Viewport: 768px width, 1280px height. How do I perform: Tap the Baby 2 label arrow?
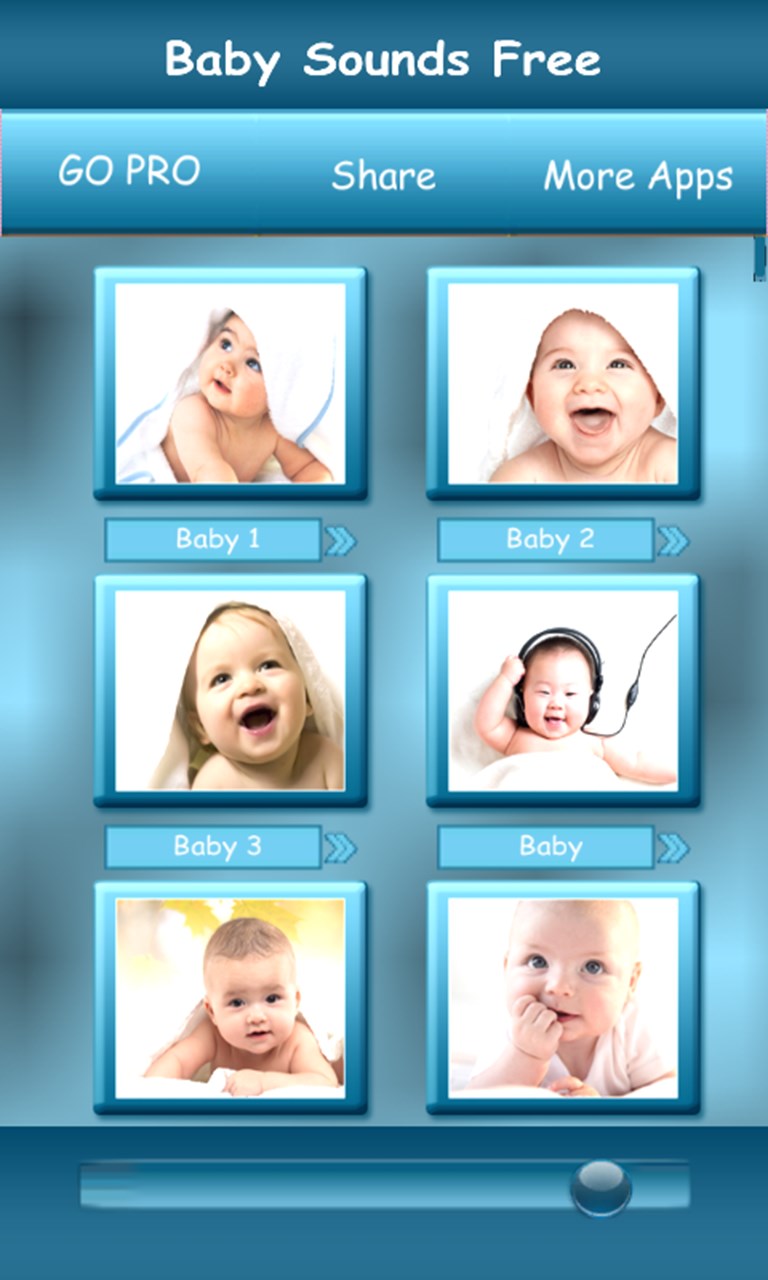tap(673, 540)
